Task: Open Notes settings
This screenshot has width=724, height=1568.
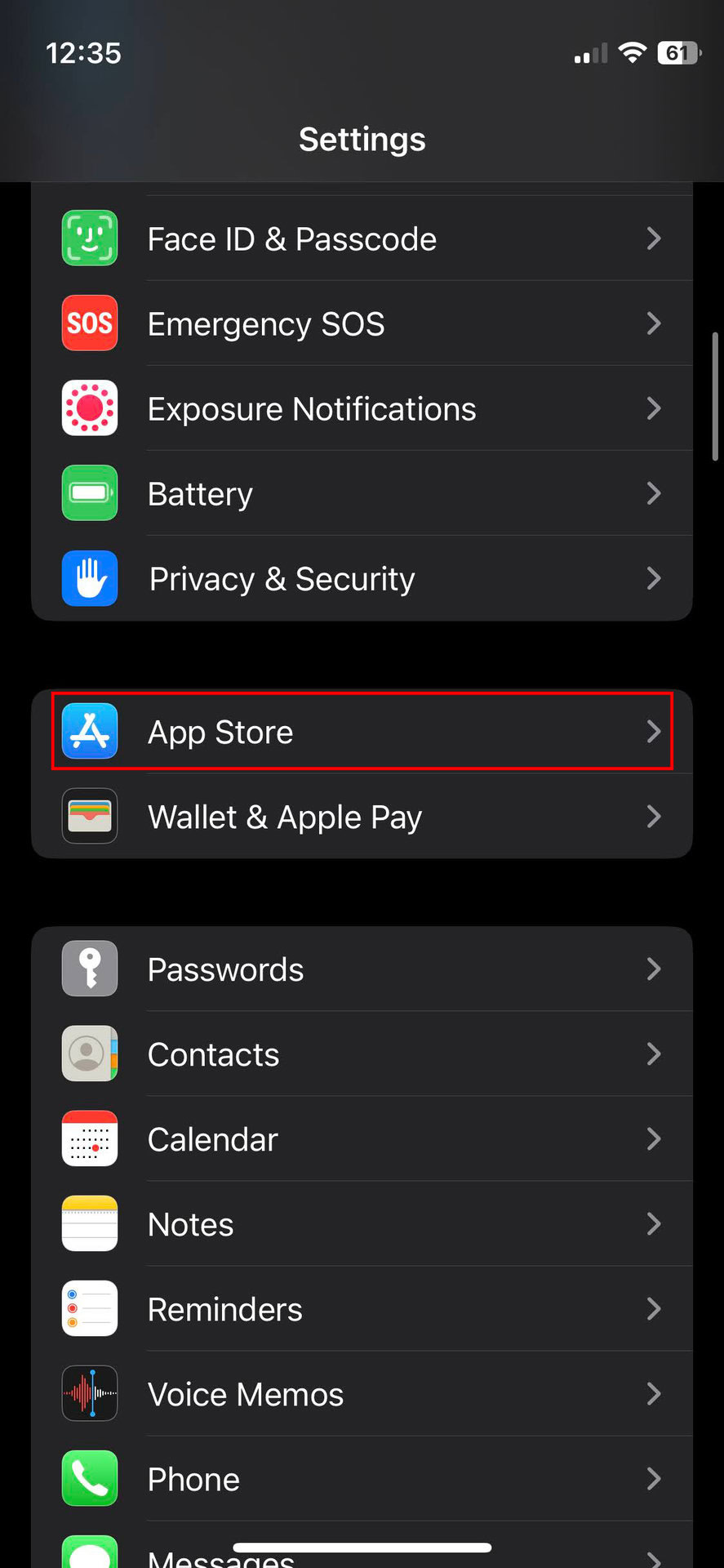Action: tap(362, 1224)
